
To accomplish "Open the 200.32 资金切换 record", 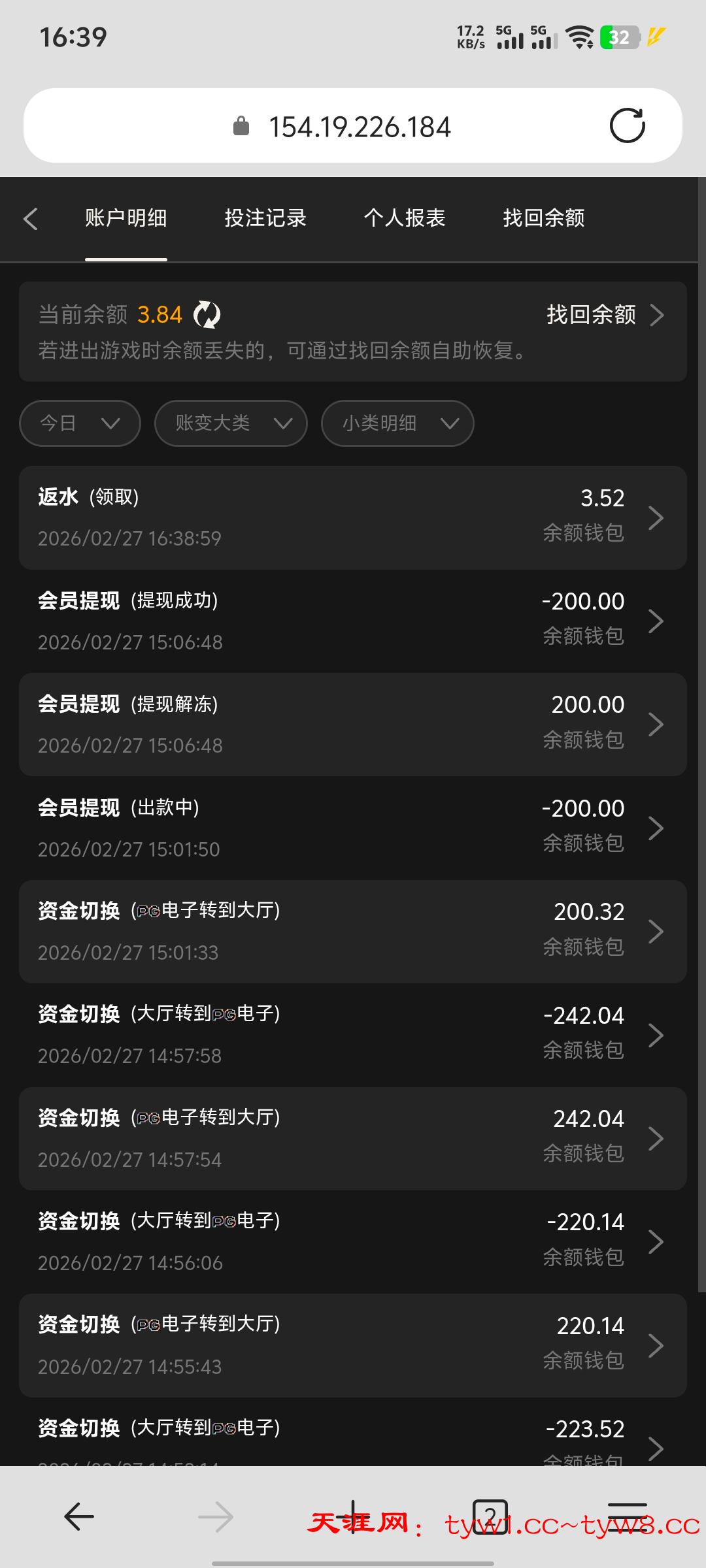I will (x=353, y=932).
